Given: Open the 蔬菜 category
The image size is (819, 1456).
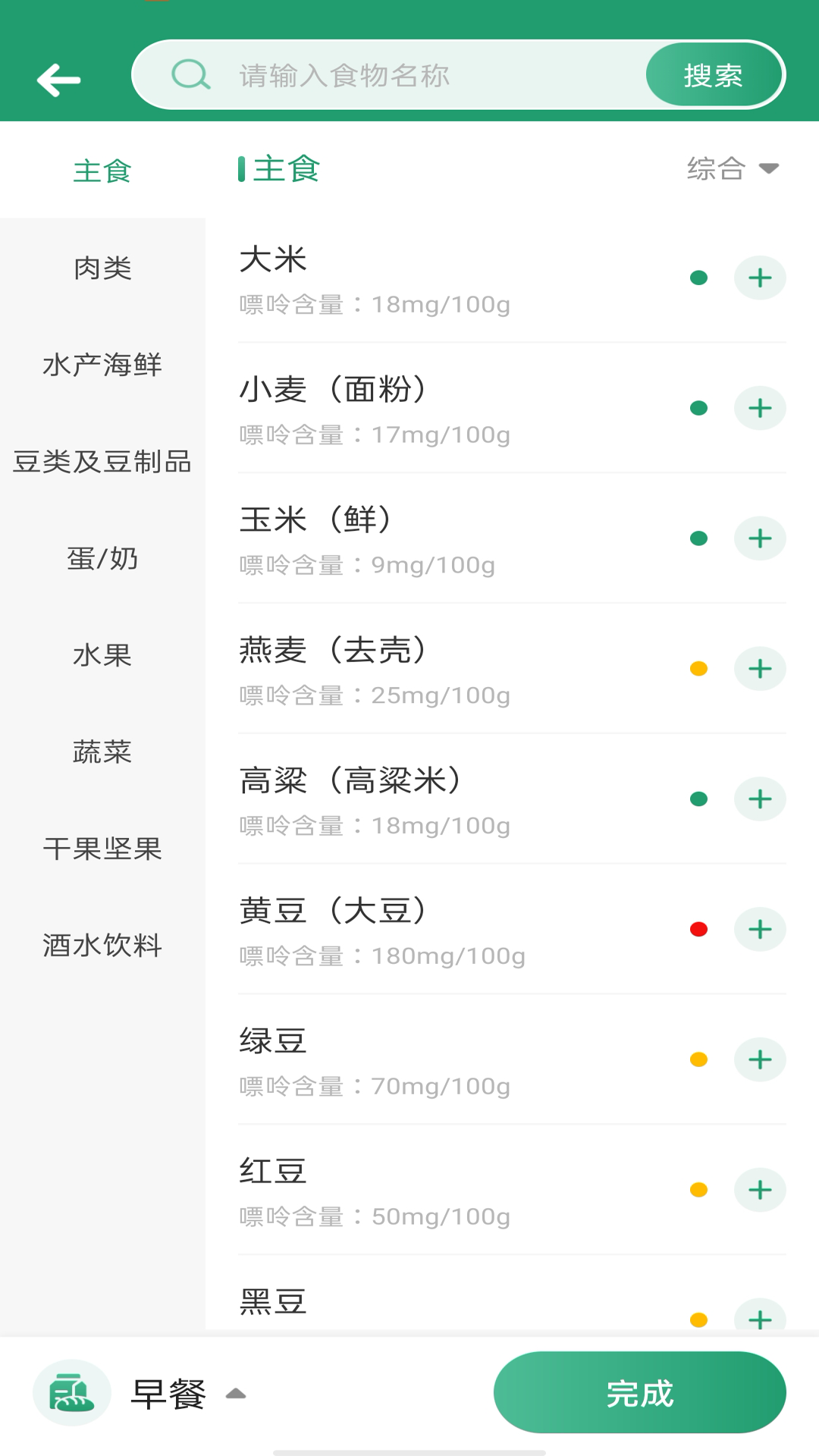Looking at the screenshot, I should (102, 752).
